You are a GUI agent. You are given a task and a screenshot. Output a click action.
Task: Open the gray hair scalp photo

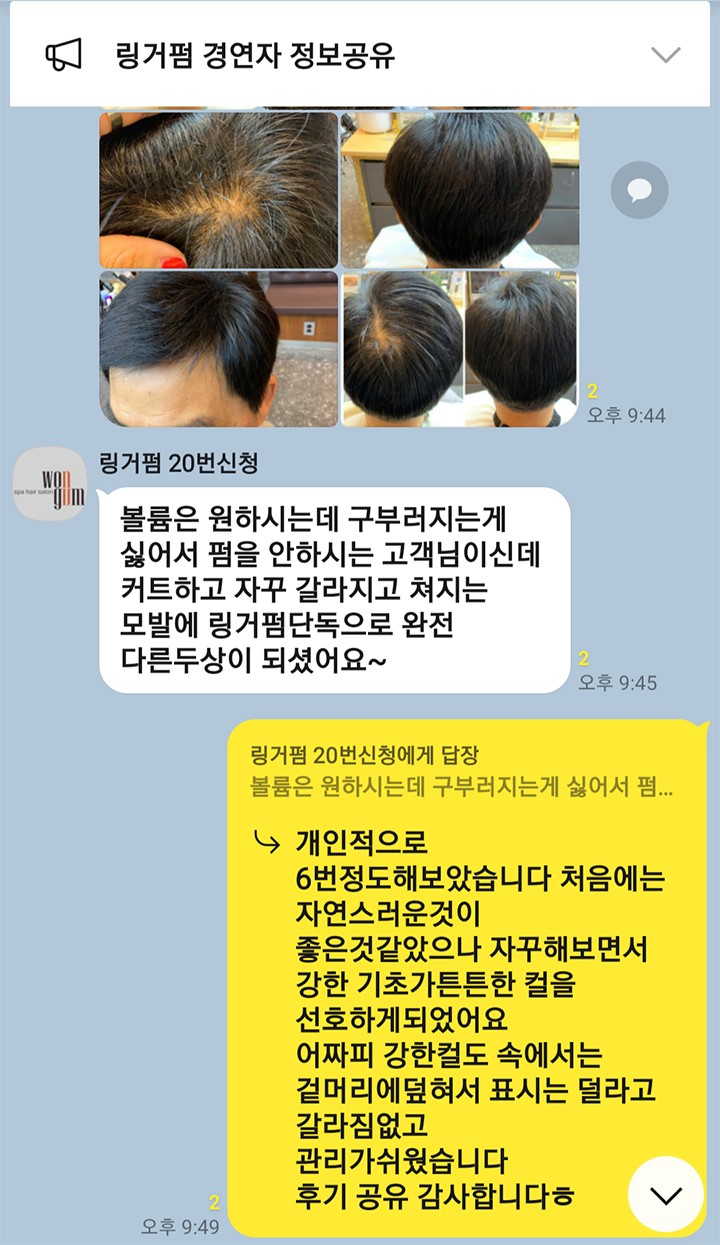(219, 189)
